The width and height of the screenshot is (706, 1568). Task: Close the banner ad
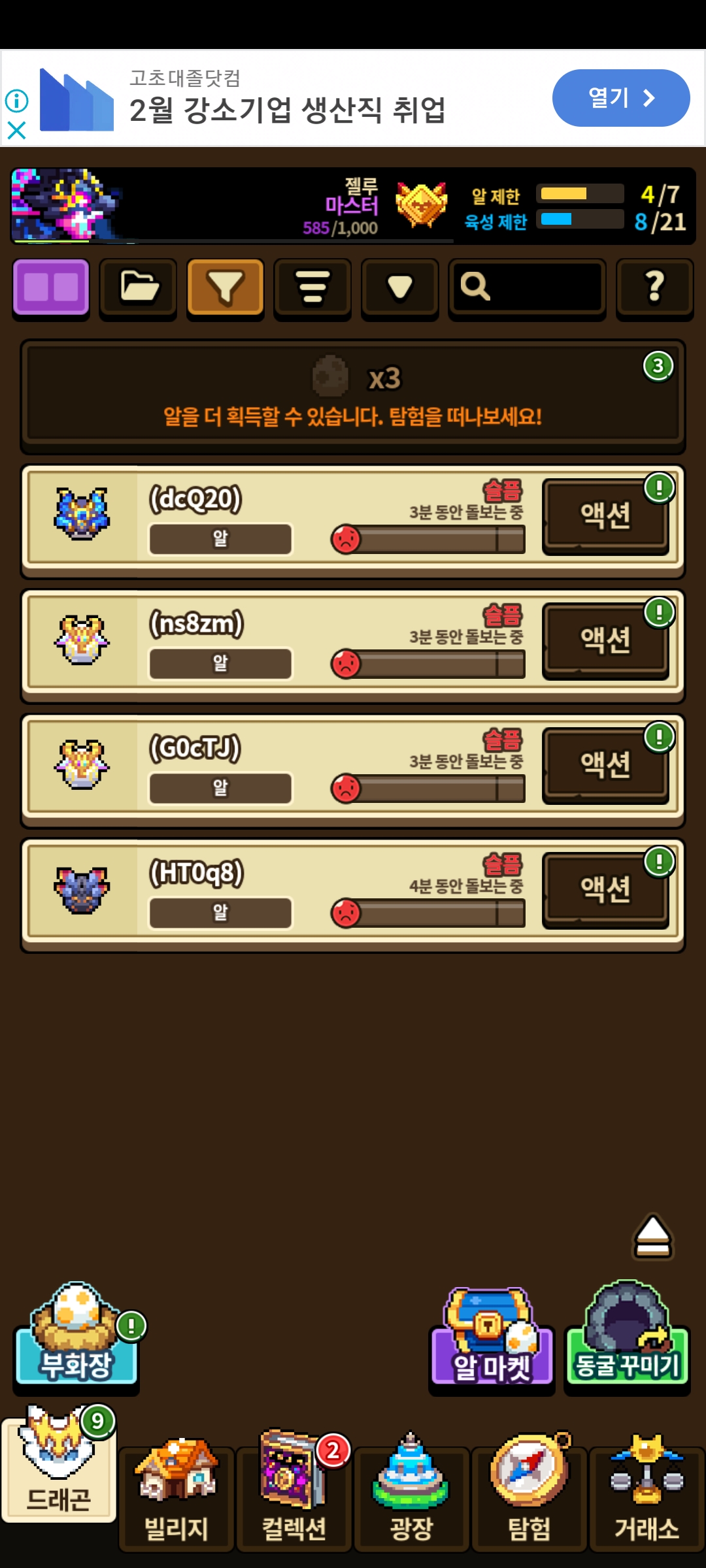(x=16, y=131)
